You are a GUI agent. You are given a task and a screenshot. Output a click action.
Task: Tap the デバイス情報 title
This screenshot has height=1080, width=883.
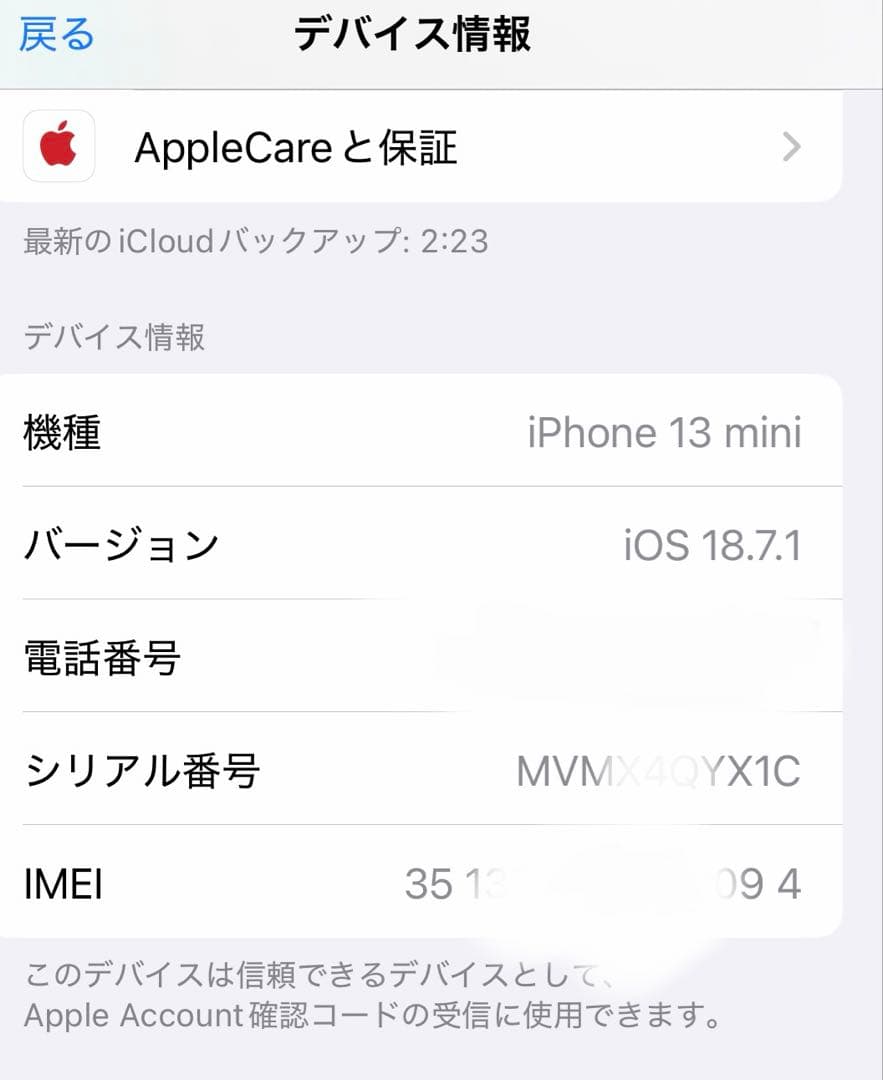point(412,33)
